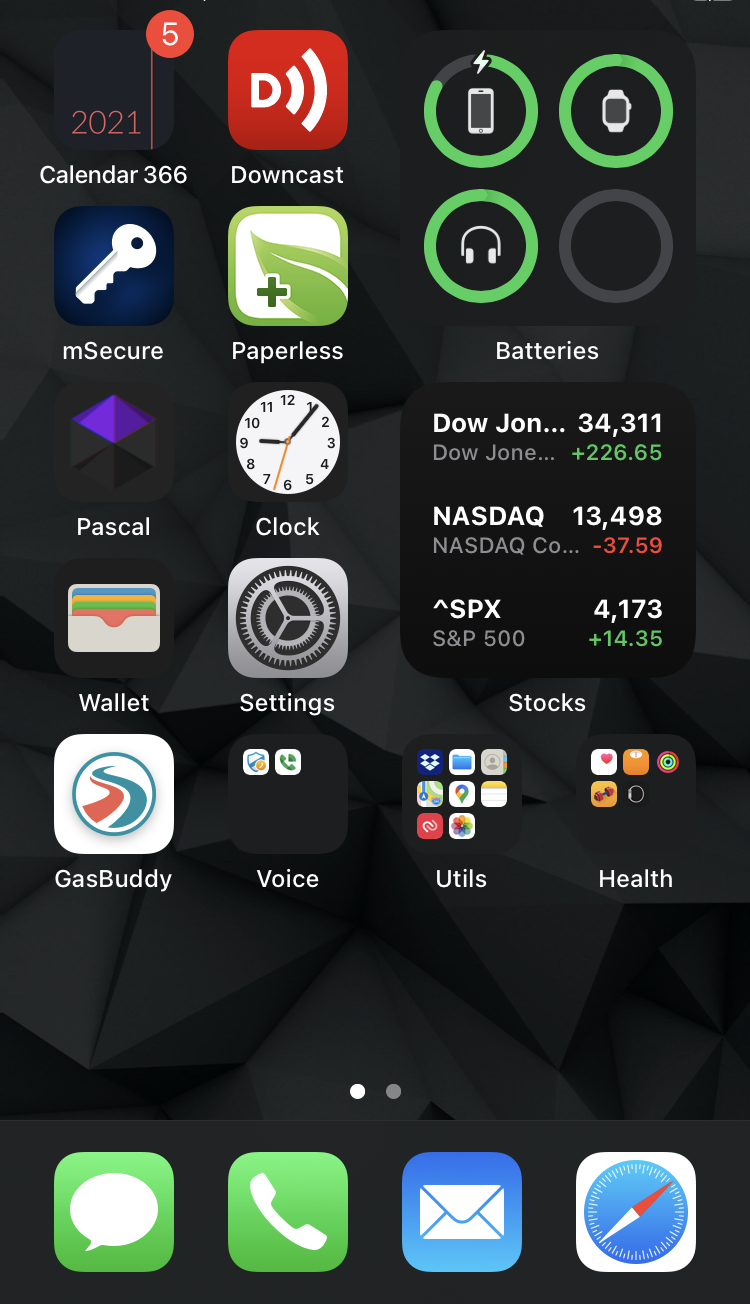750x1304 pixels.
Task: Open the Health folder
Action: tap(636, 794)
